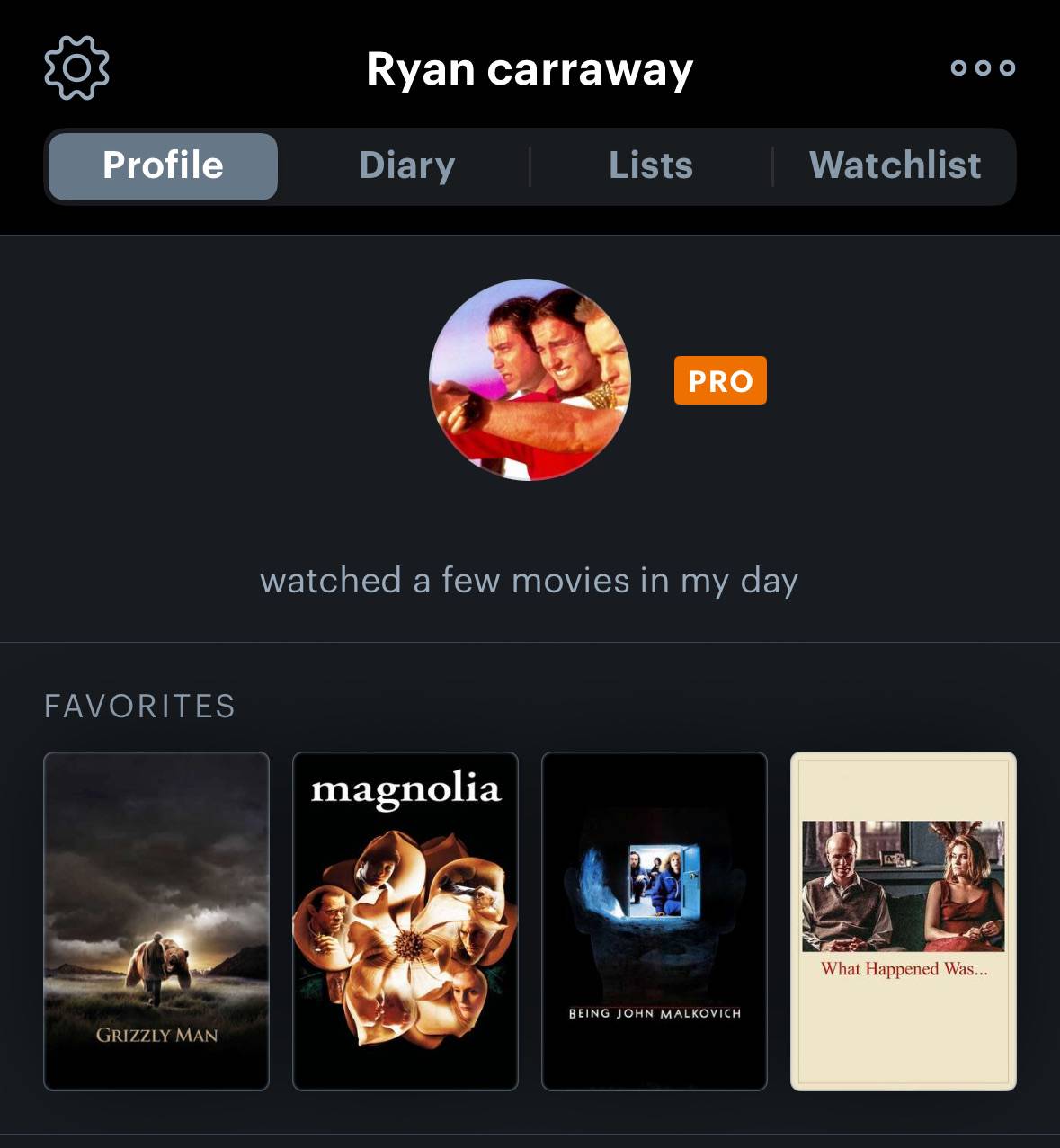Open the Magnolia film poster
The height and width of the screenshot is (1148, 1060).
pyautogui.click(x=405, y=921)
